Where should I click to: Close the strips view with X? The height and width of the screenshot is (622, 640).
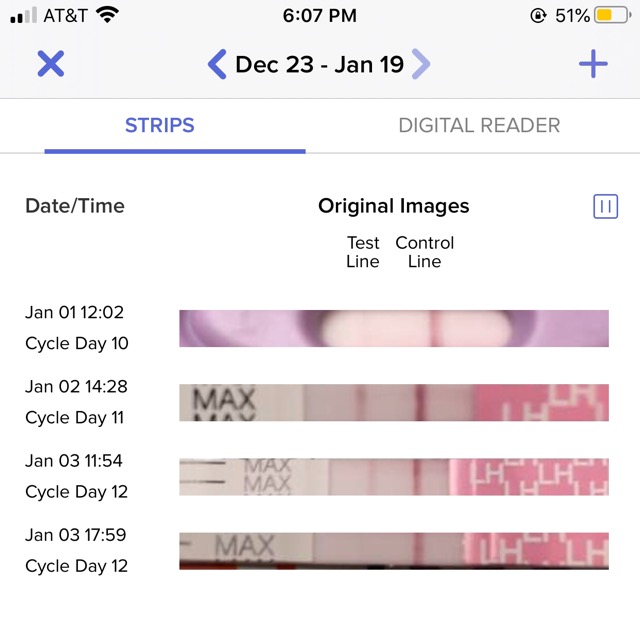(51, 65)
